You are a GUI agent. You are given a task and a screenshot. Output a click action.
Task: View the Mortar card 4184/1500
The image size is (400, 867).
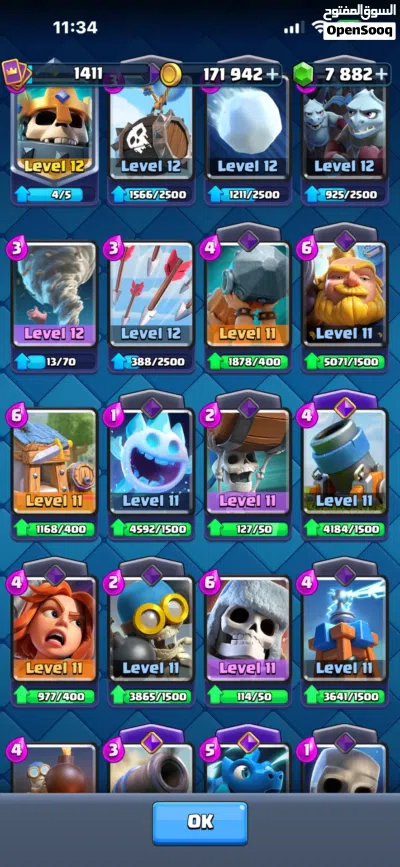344,466
